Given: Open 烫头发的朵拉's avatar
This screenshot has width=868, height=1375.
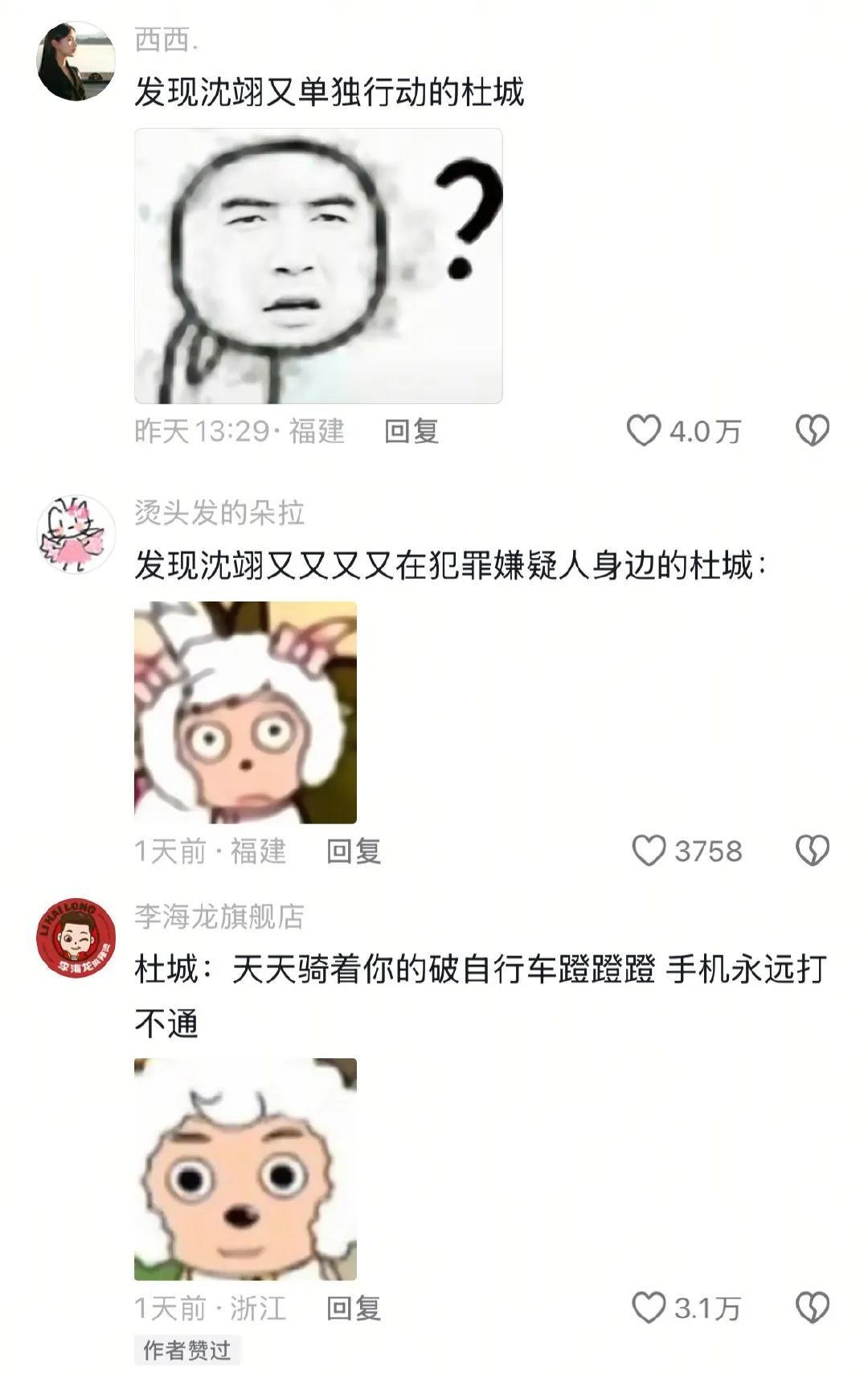Looking at the screenshot, I should [76, 534].
